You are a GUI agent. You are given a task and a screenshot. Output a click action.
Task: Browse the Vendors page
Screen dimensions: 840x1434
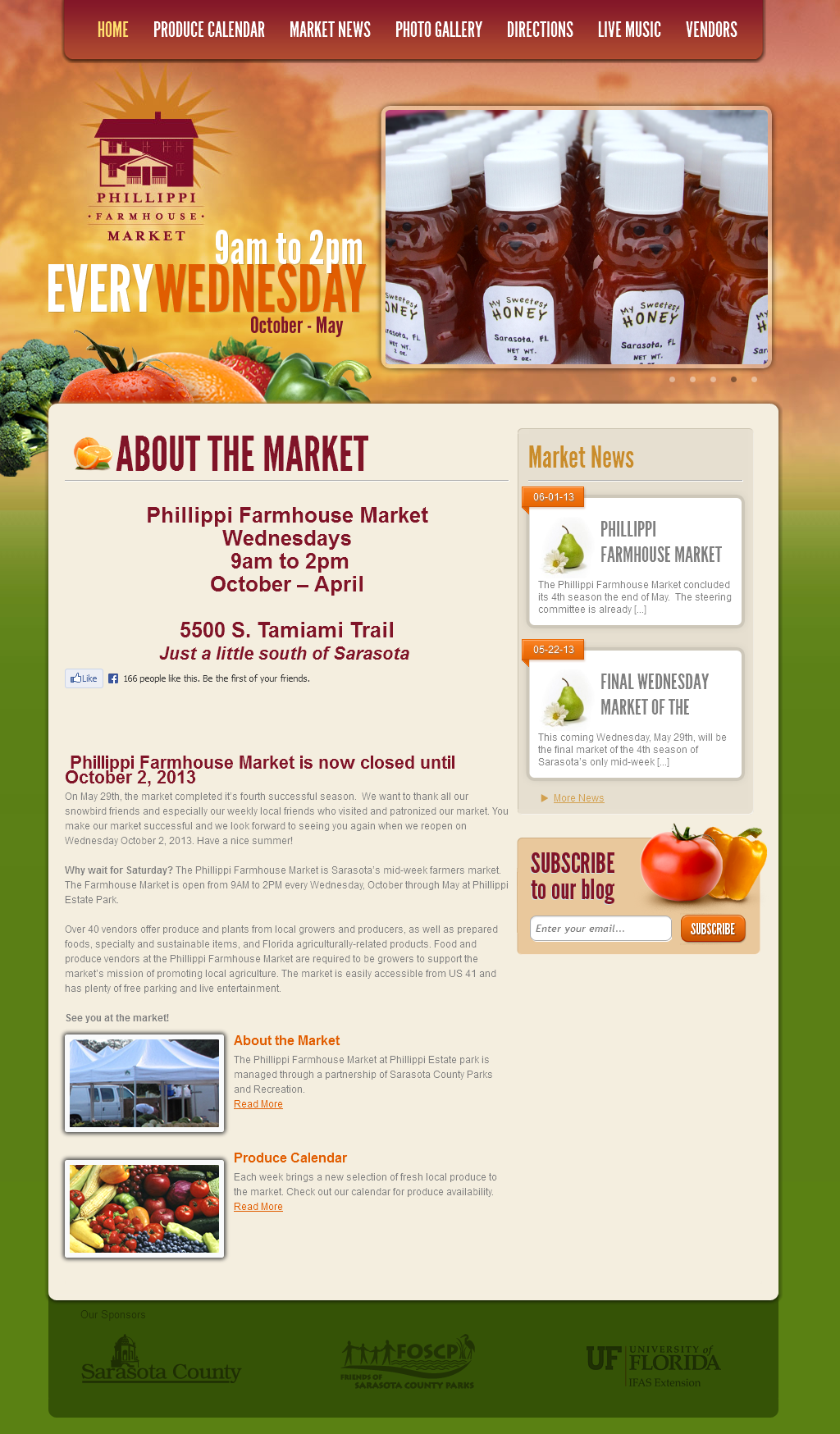(x=711, y=30)
